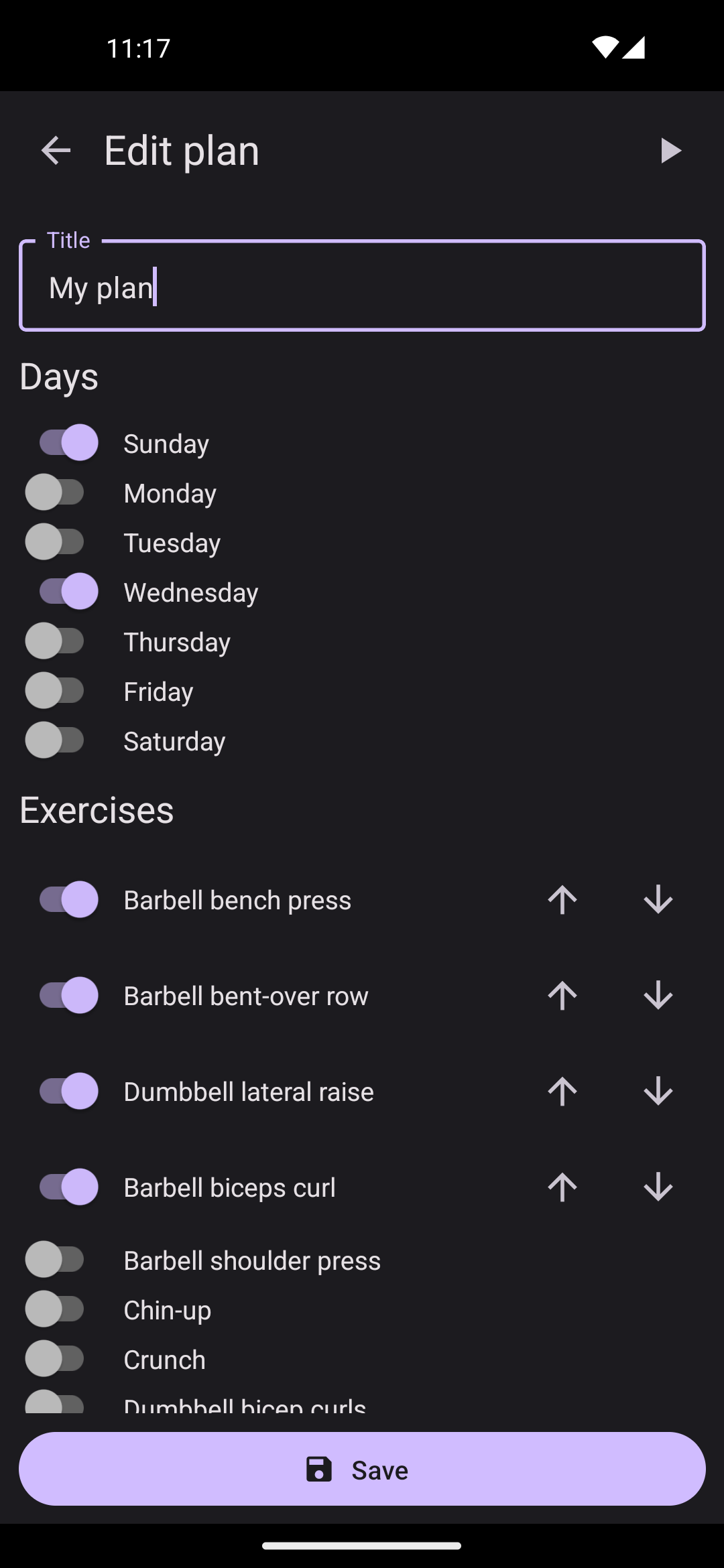Move Barbell biceps curl up
Screen dimensions: 724x1568
click(x=562, y=1187)
